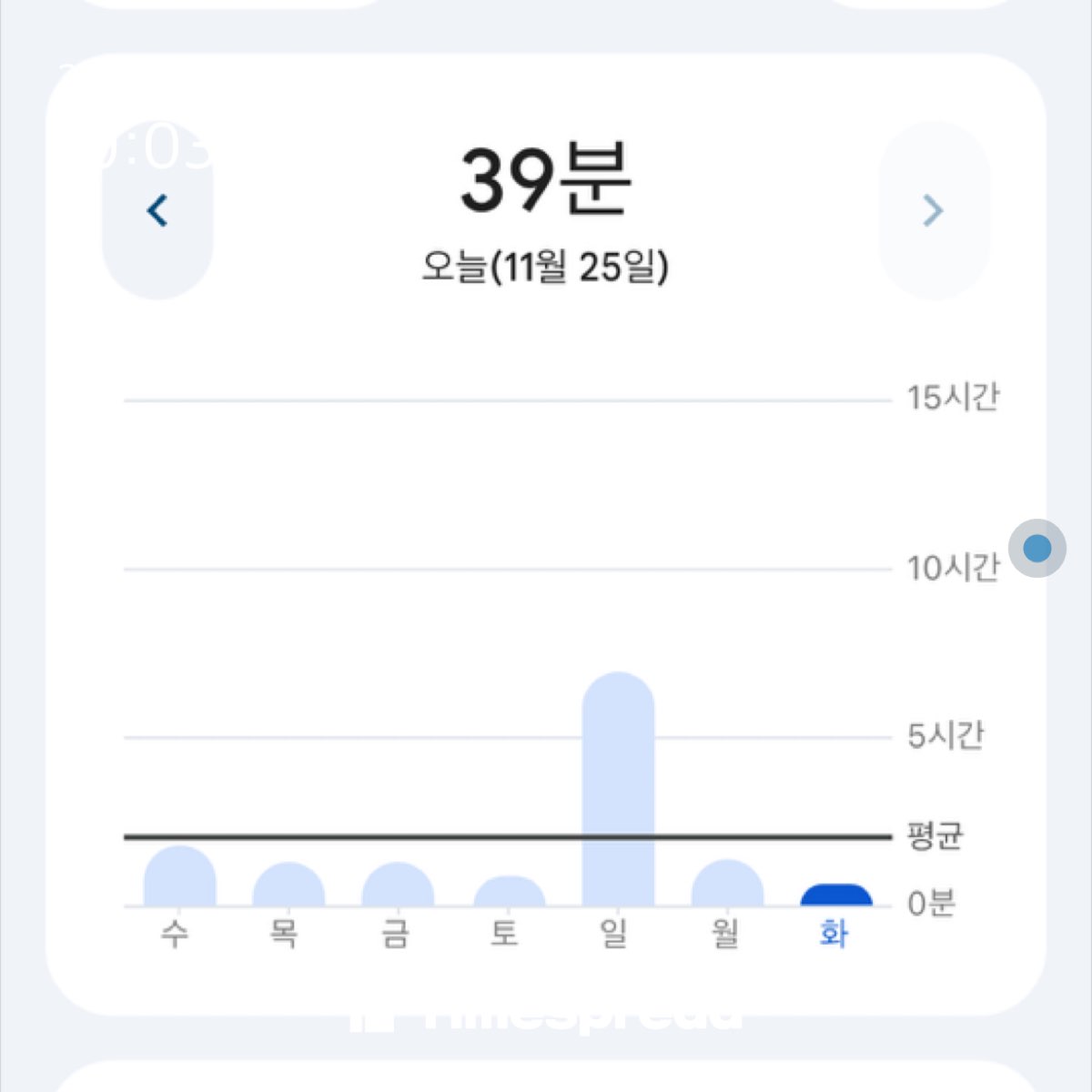
Task: Select the 수 (Wednesday) bar in the chart
Action: pos(179,877)
